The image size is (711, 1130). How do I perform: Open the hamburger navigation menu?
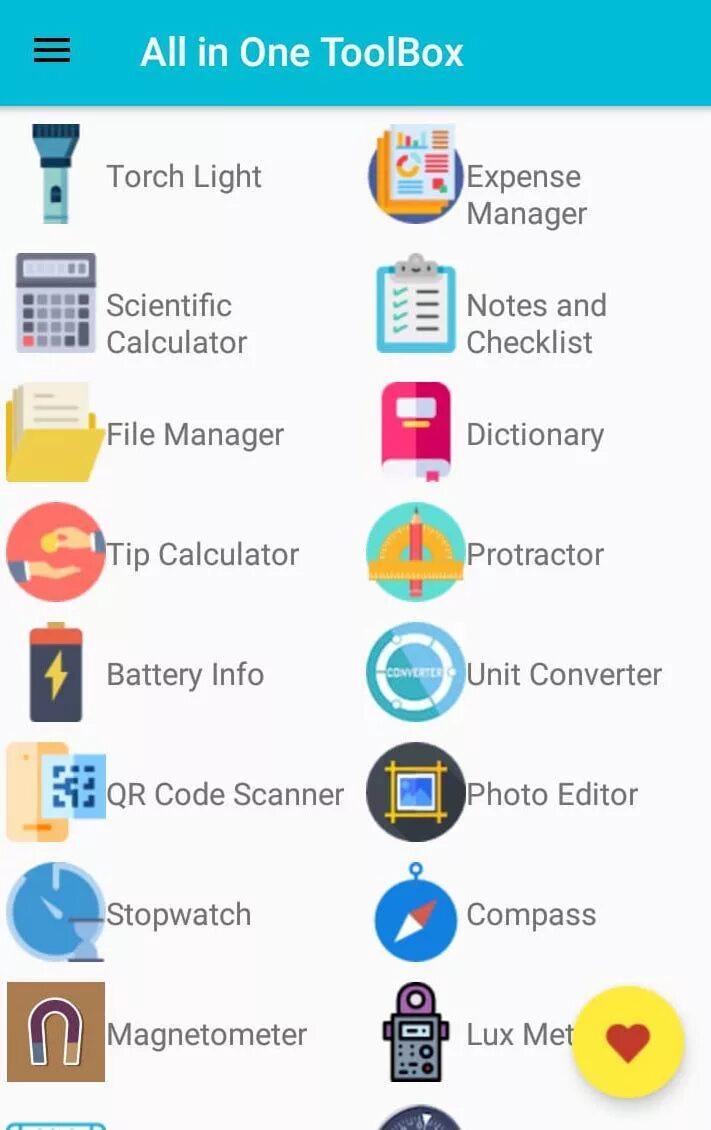[x=52, y=52]
